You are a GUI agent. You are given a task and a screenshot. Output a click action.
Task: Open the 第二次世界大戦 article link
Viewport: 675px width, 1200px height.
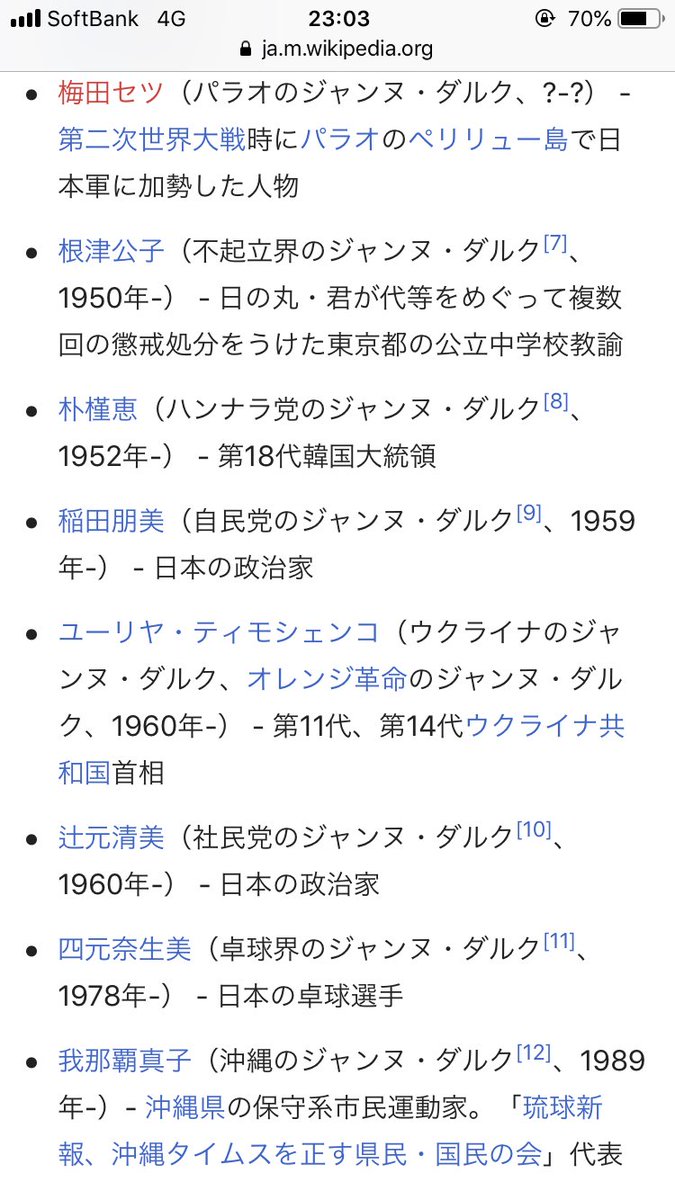(151, 139)
